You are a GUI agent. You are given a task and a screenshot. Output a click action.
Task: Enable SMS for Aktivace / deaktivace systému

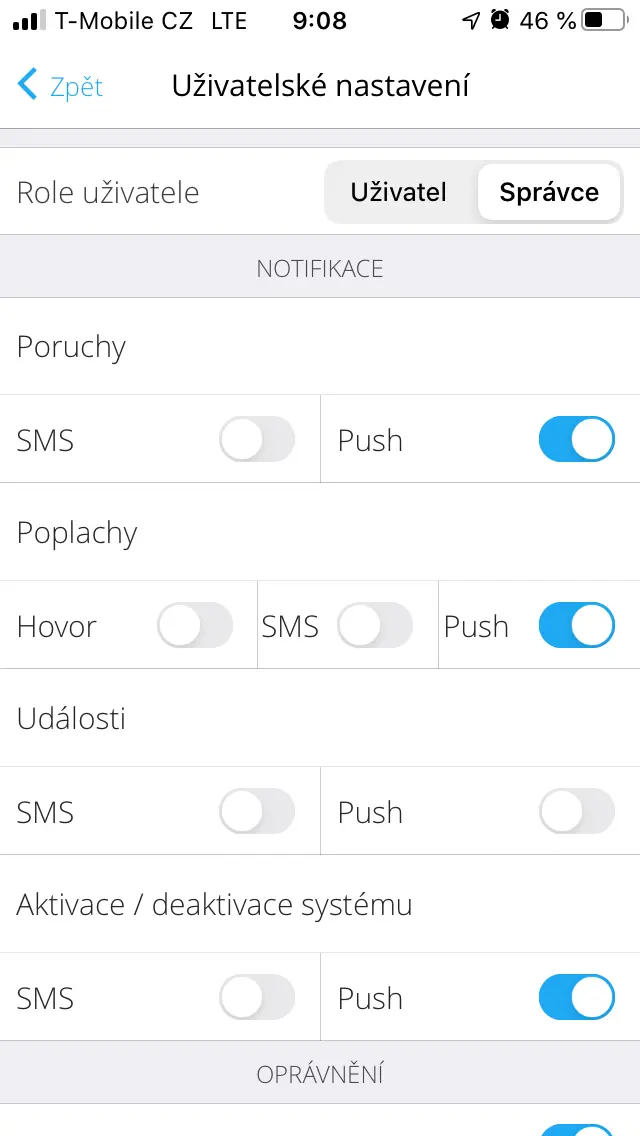pyautogui.click(x=257, y=998)
